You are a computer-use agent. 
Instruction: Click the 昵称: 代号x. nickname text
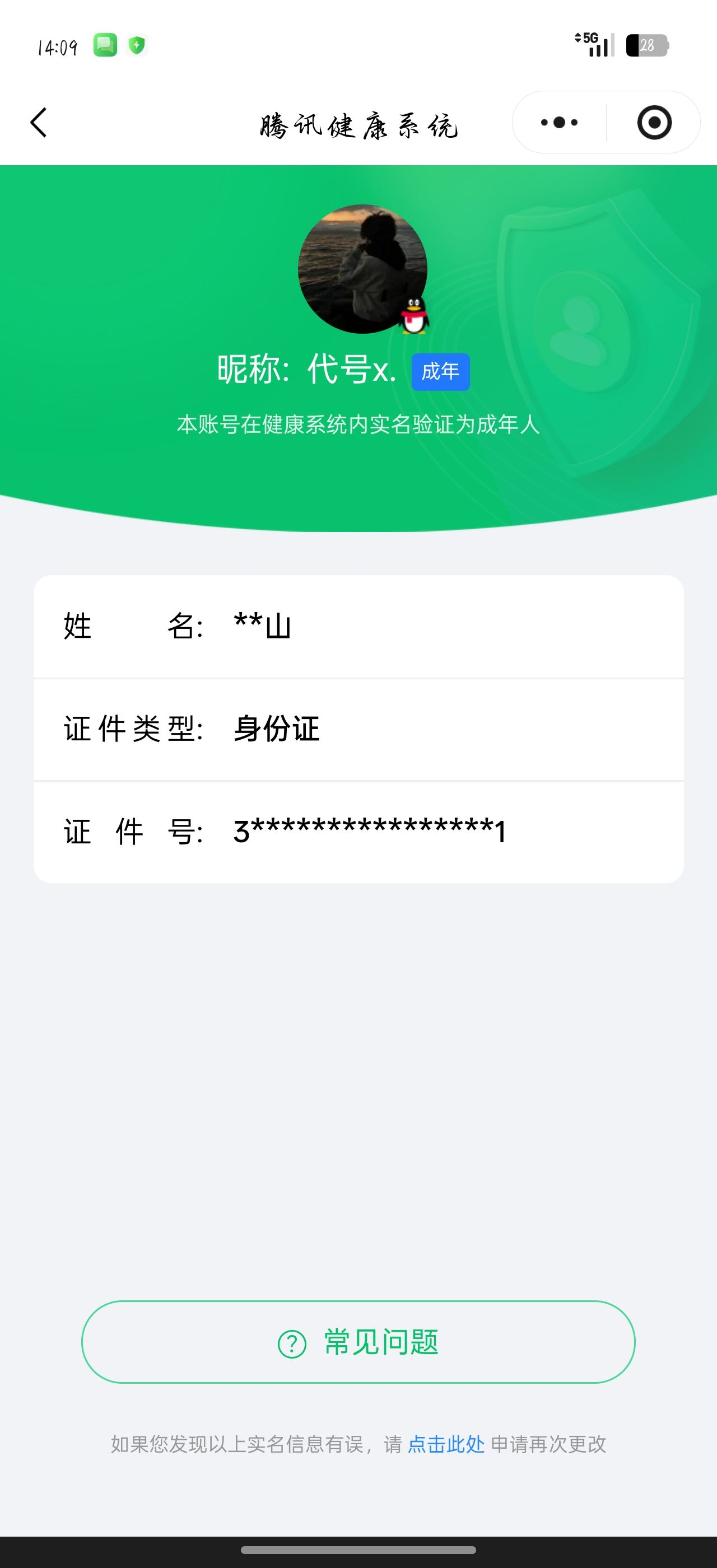coord(308,370)
